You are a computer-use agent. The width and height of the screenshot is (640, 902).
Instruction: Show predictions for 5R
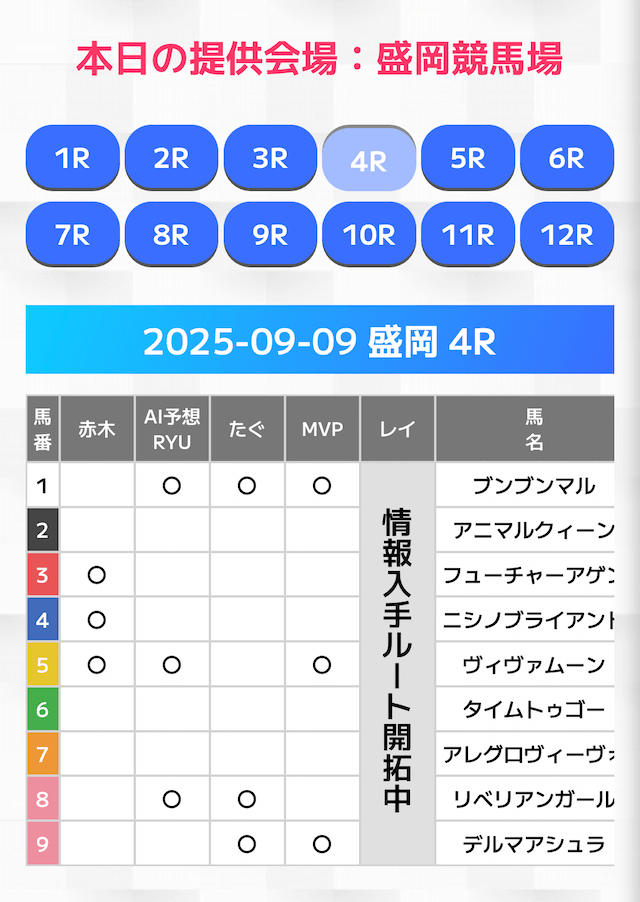[468, 158]
